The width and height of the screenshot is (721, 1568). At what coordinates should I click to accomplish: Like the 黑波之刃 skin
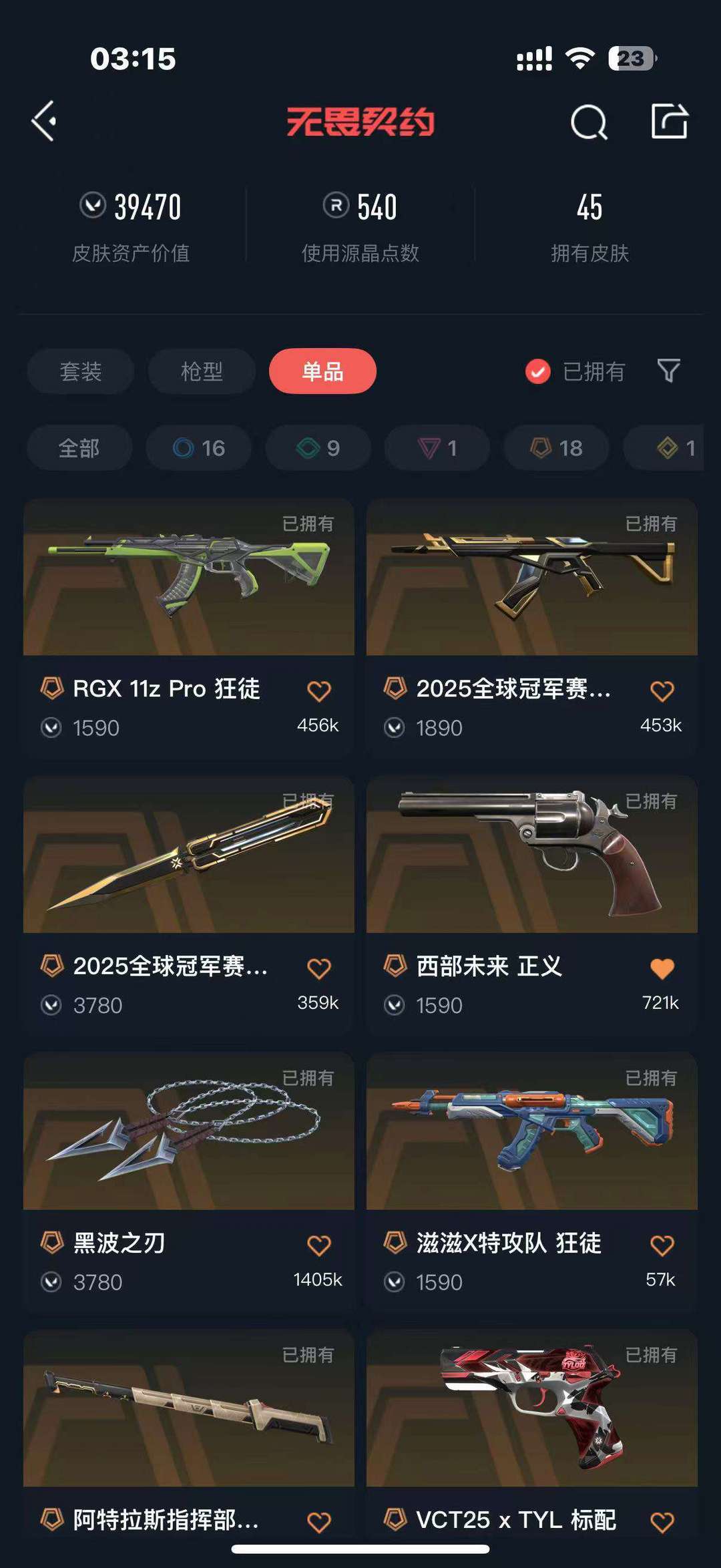319,1245
